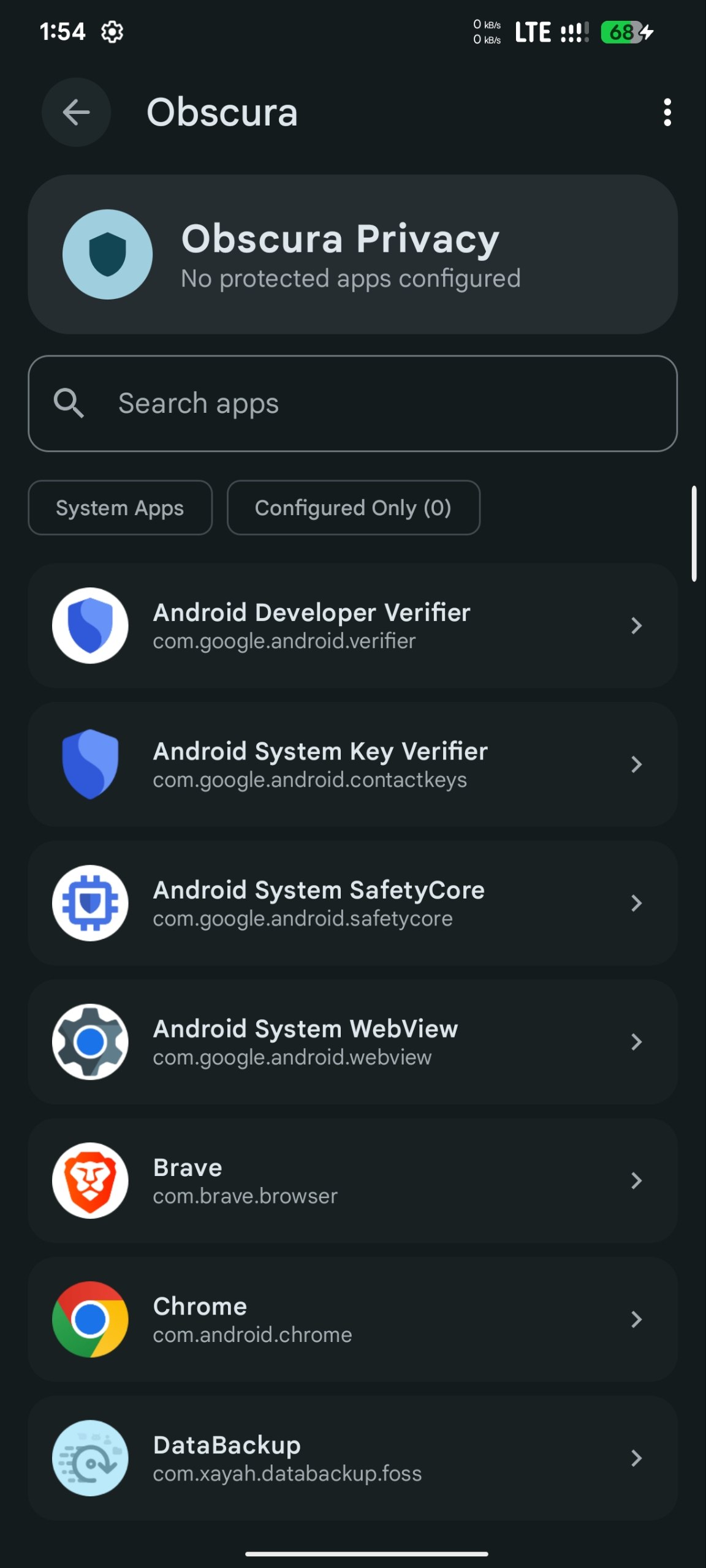706x1568 pixels.
Task: Select DataBackup app row
Action: click(x=352, y=1458)
